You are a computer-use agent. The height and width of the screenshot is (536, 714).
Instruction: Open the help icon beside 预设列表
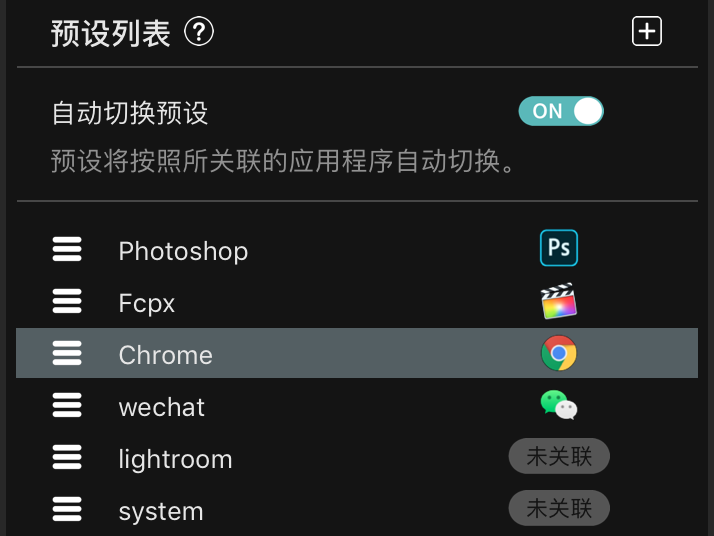(200, 33)
